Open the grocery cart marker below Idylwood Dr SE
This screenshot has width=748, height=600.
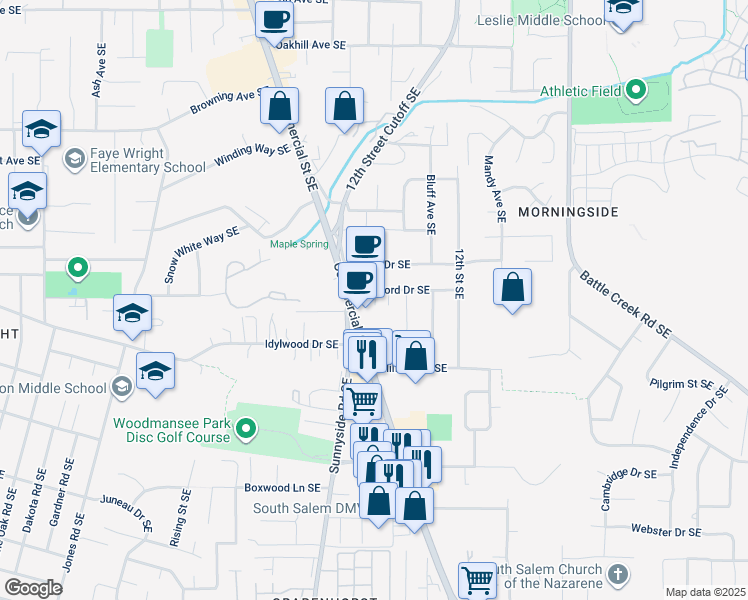click(x=365, y=401)
